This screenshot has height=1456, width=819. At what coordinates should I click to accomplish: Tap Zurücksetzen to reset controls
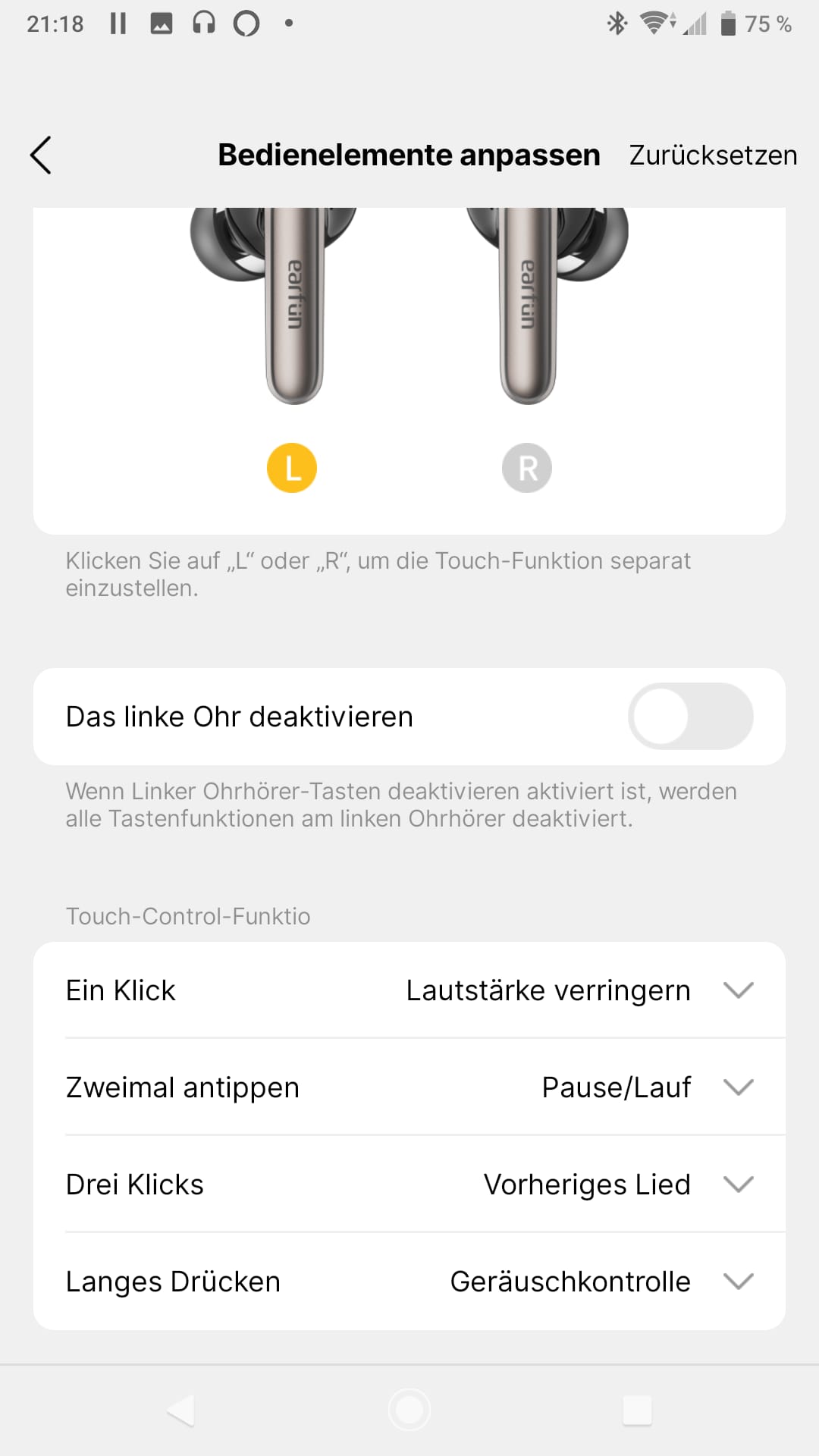click(713, 155)
